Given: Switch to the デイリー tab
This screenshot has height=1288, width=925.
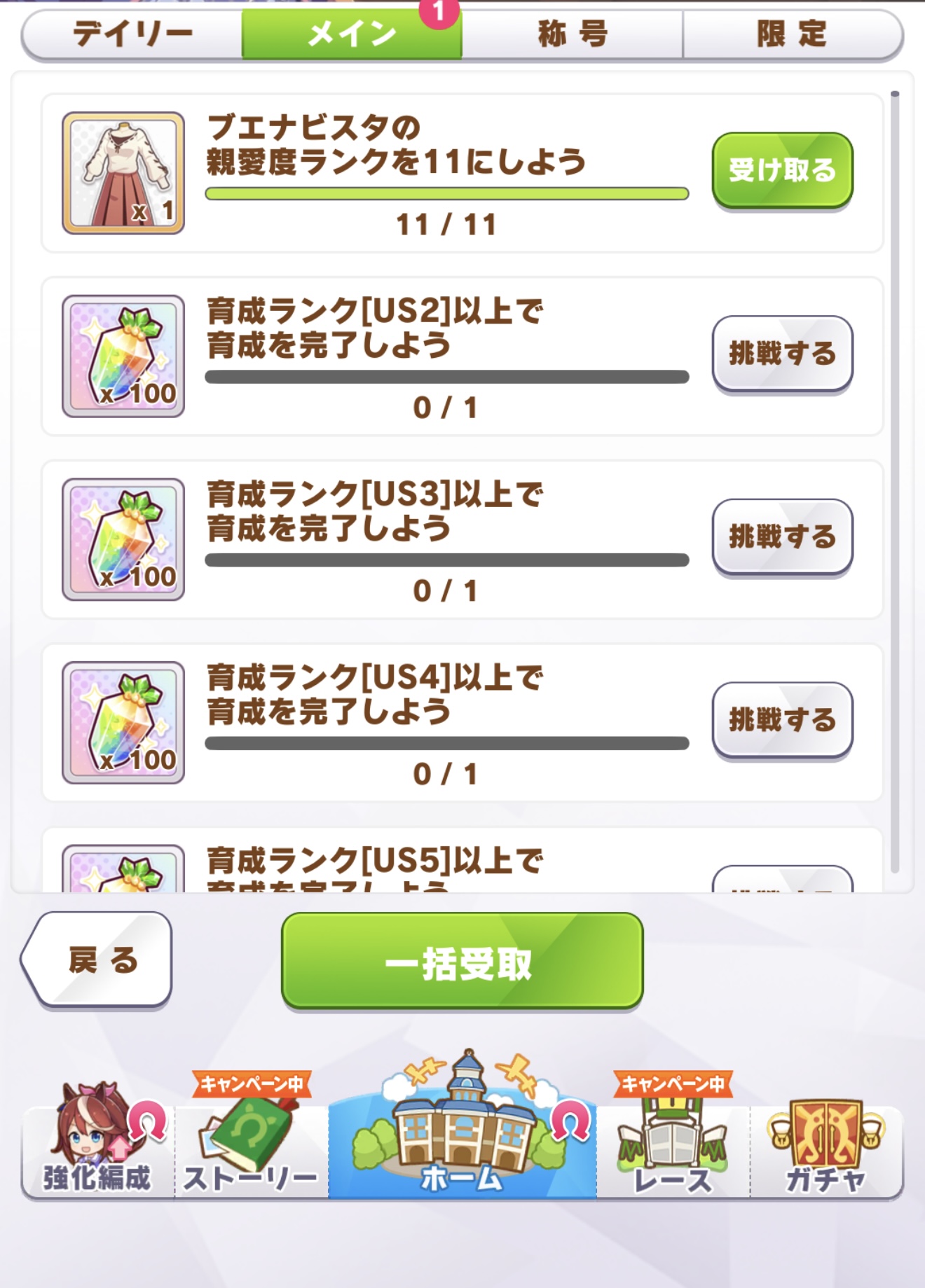Looking at the screenshot, I should point(132,34).
